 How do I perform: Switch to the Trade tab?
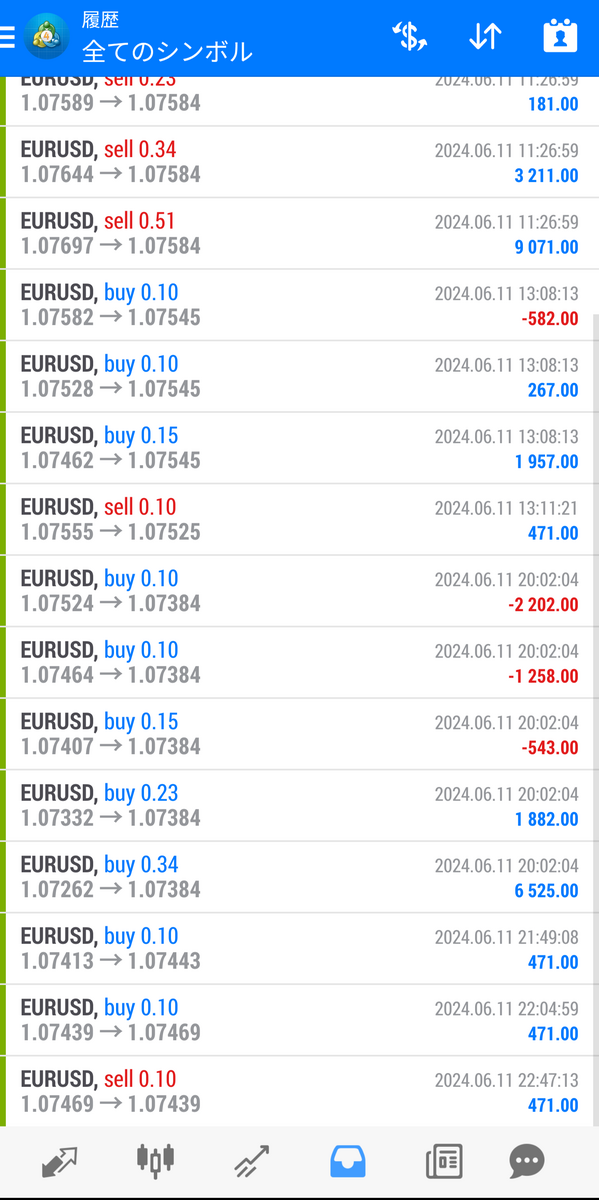(x=251, y=1161)
